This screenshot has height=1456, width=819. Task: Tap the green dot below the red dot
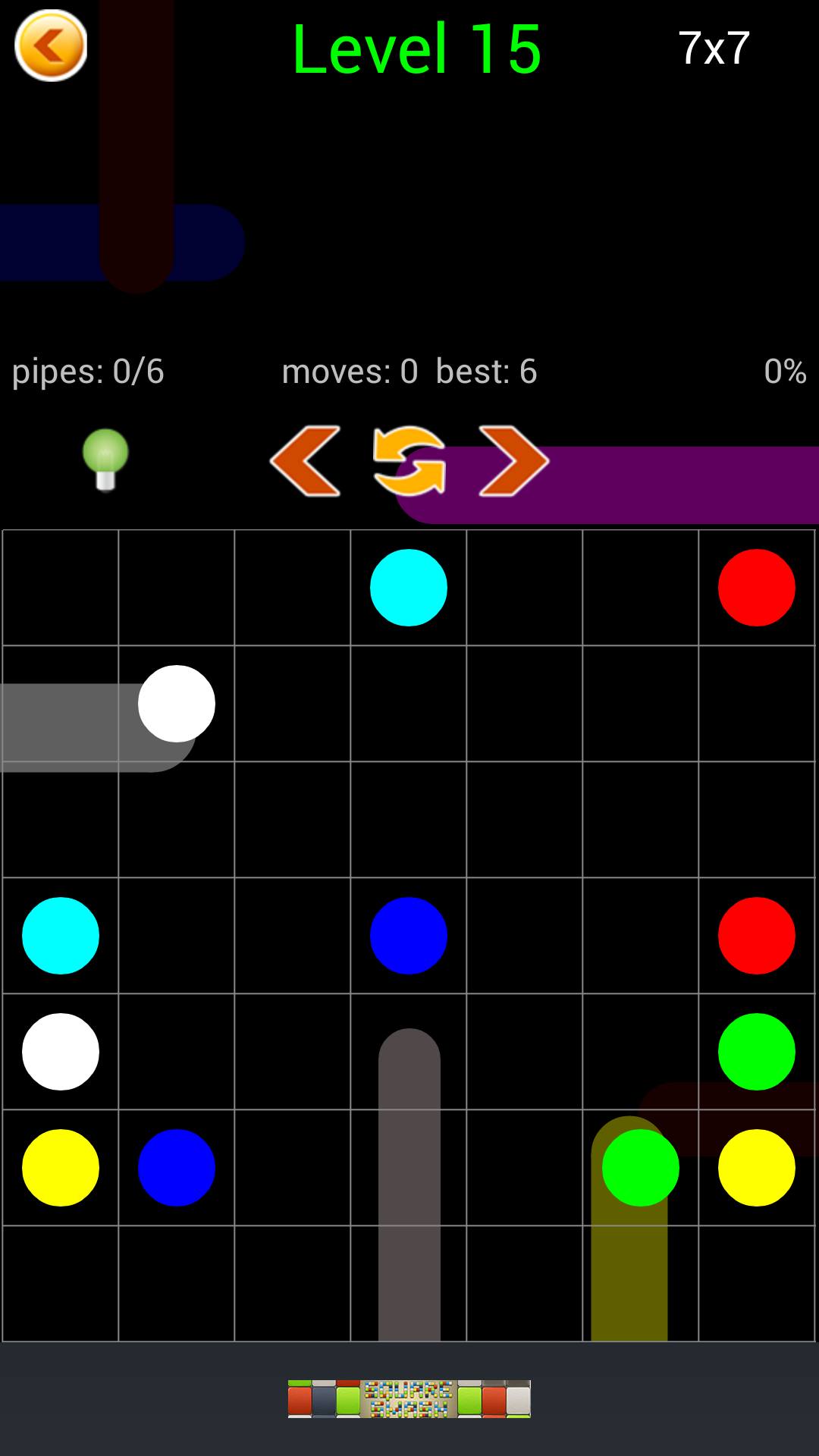tap(756, 1052)
